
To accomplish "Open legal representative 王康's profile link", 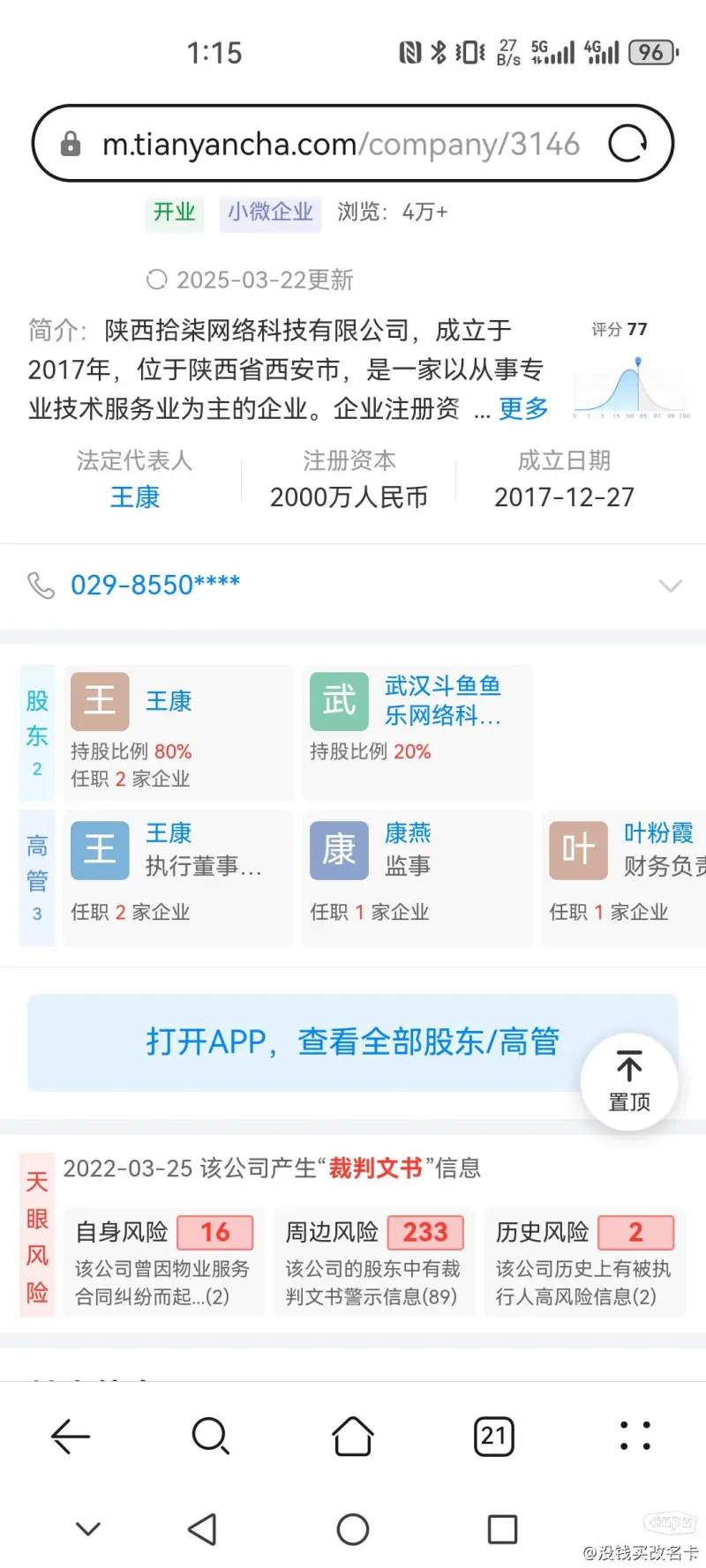I will [134, 497].
